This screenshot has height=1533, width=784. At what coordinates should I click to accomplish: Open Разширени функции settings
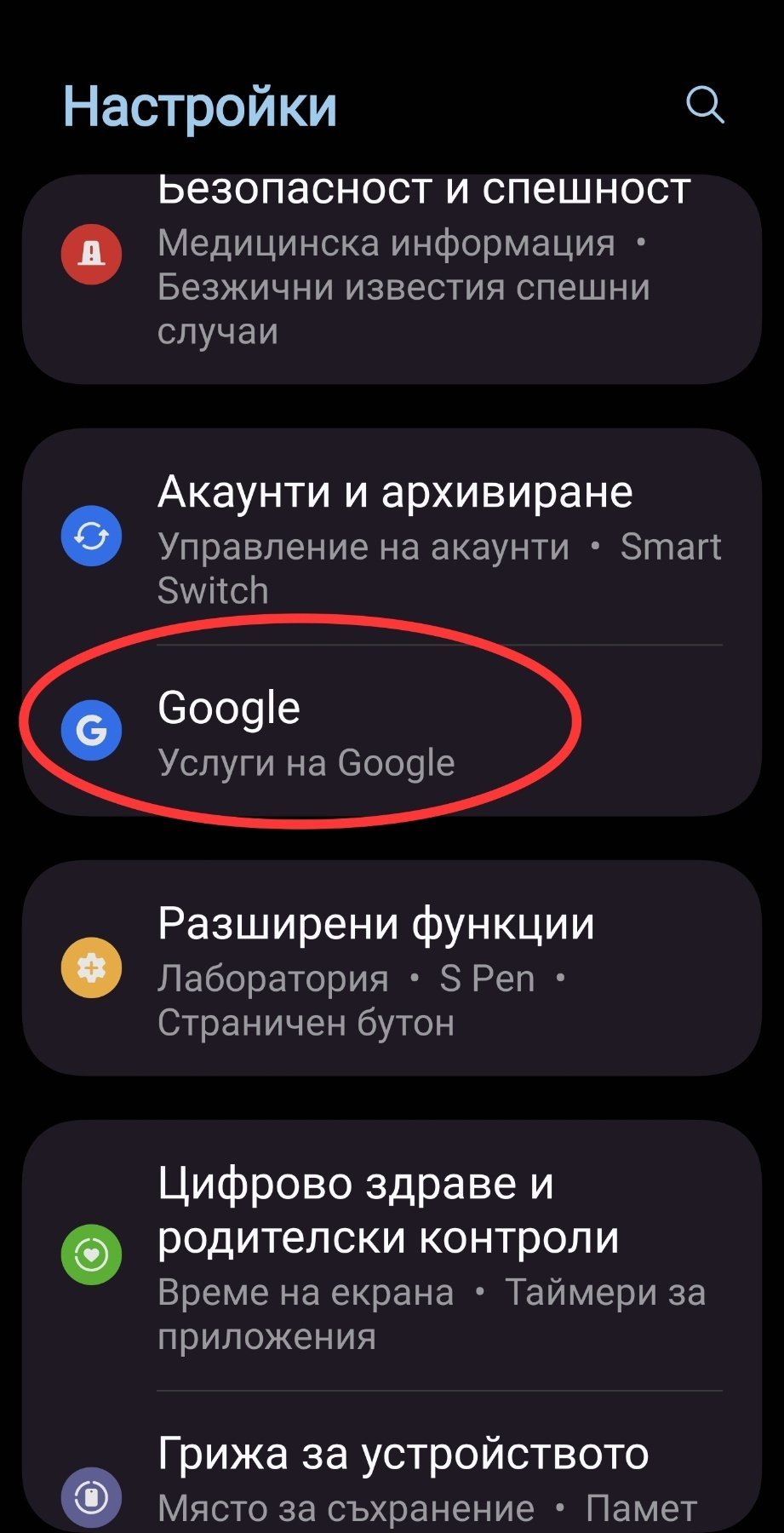(x=392, y=968)
